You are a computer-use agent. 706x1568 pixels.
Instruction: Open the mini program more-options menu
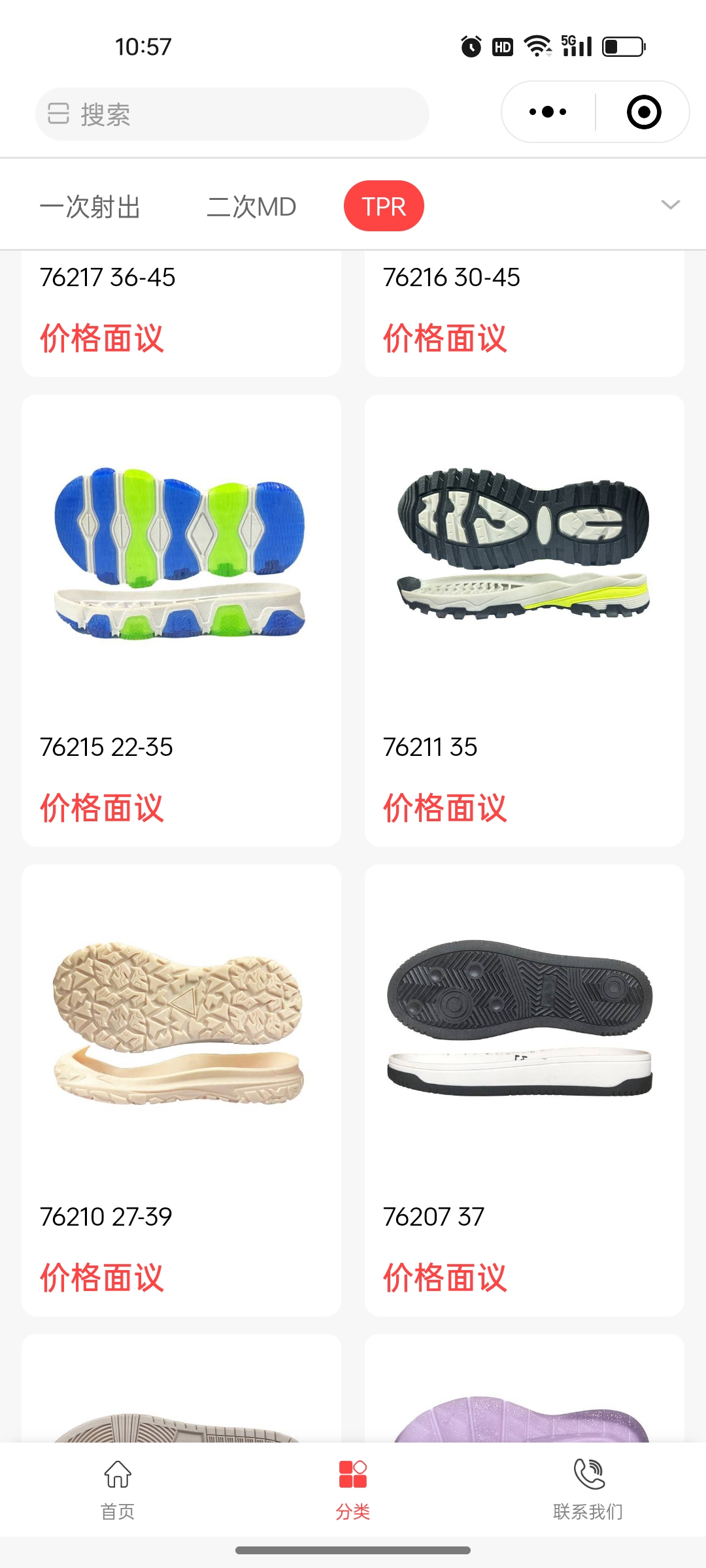pos(548,112)
